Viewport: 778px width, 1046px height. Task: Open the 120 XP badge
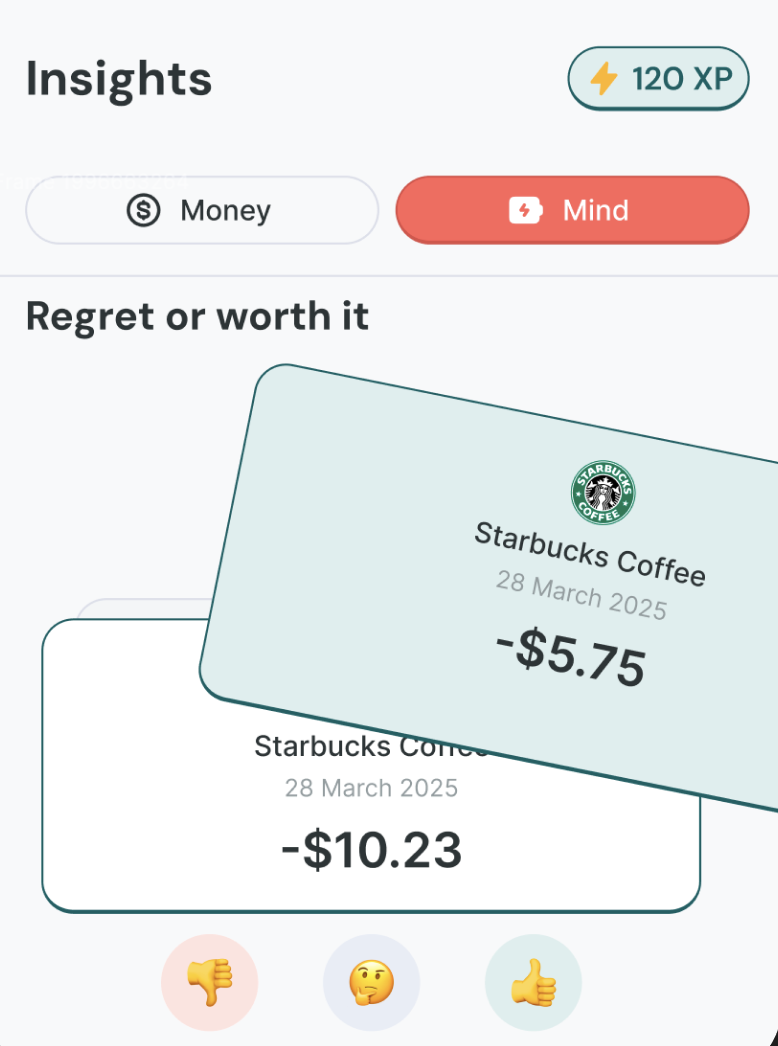(x=658, y=79)
